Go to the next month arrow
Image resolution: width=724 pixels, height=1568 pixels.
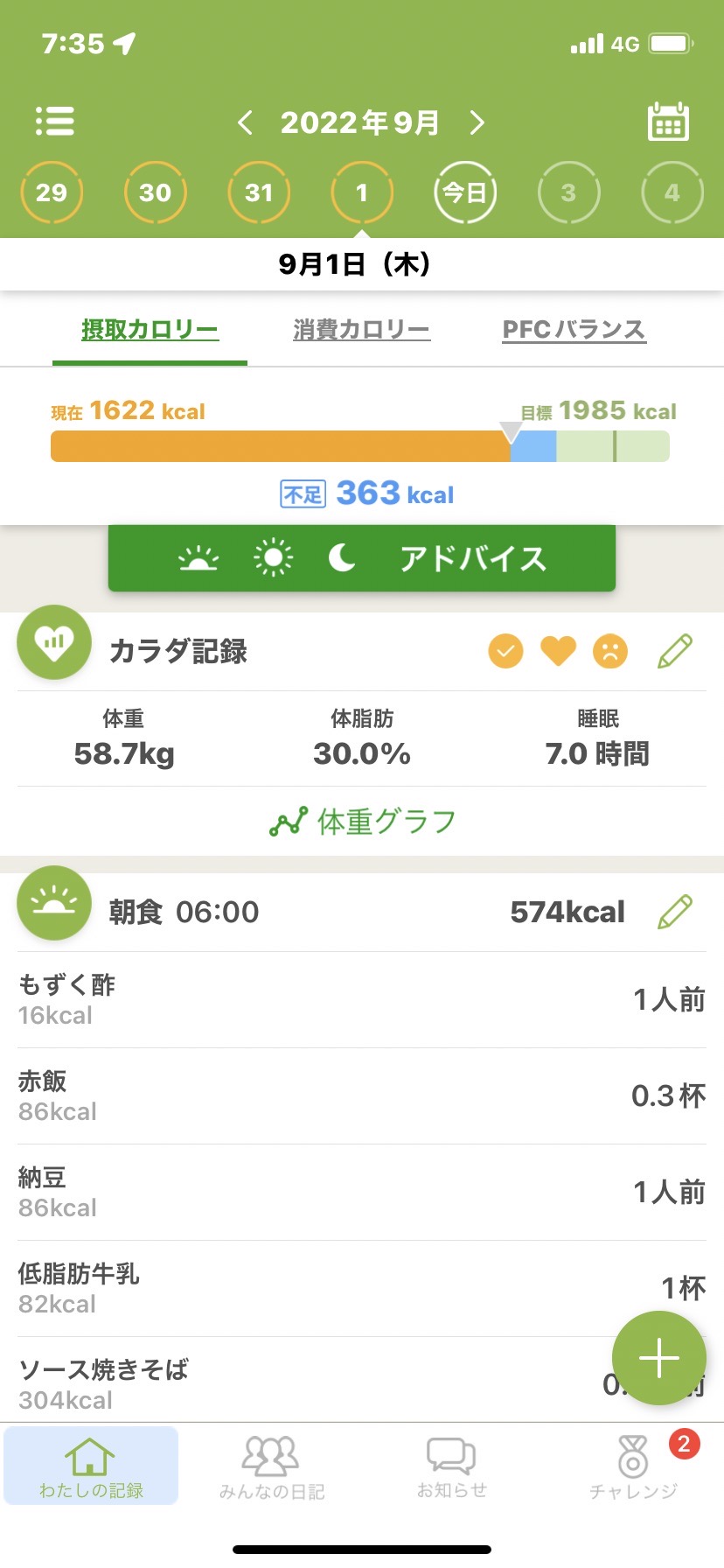click(x=477, y=122)
